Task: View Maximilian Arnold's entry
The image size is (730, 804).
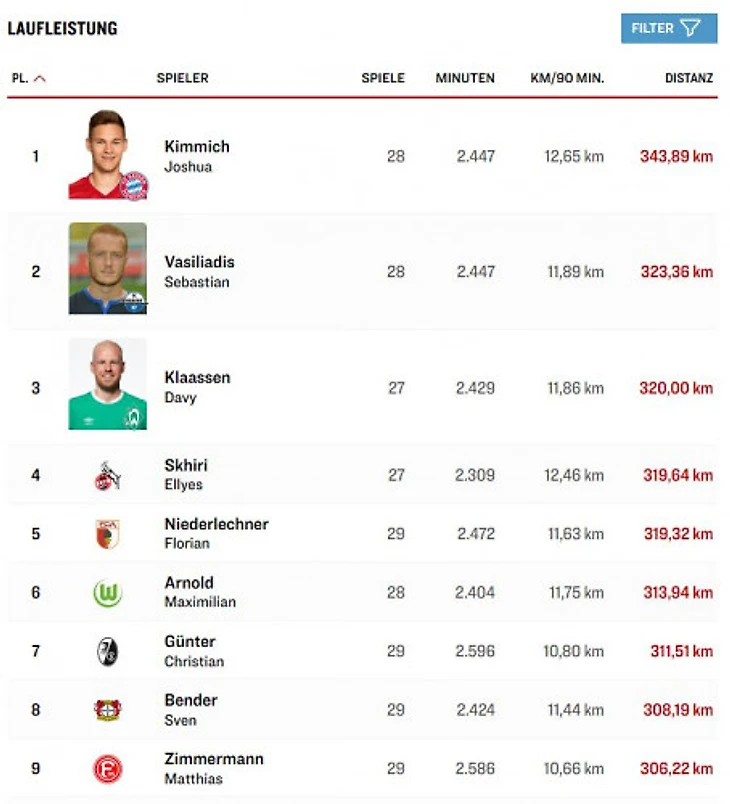Action: coord(200,592)
